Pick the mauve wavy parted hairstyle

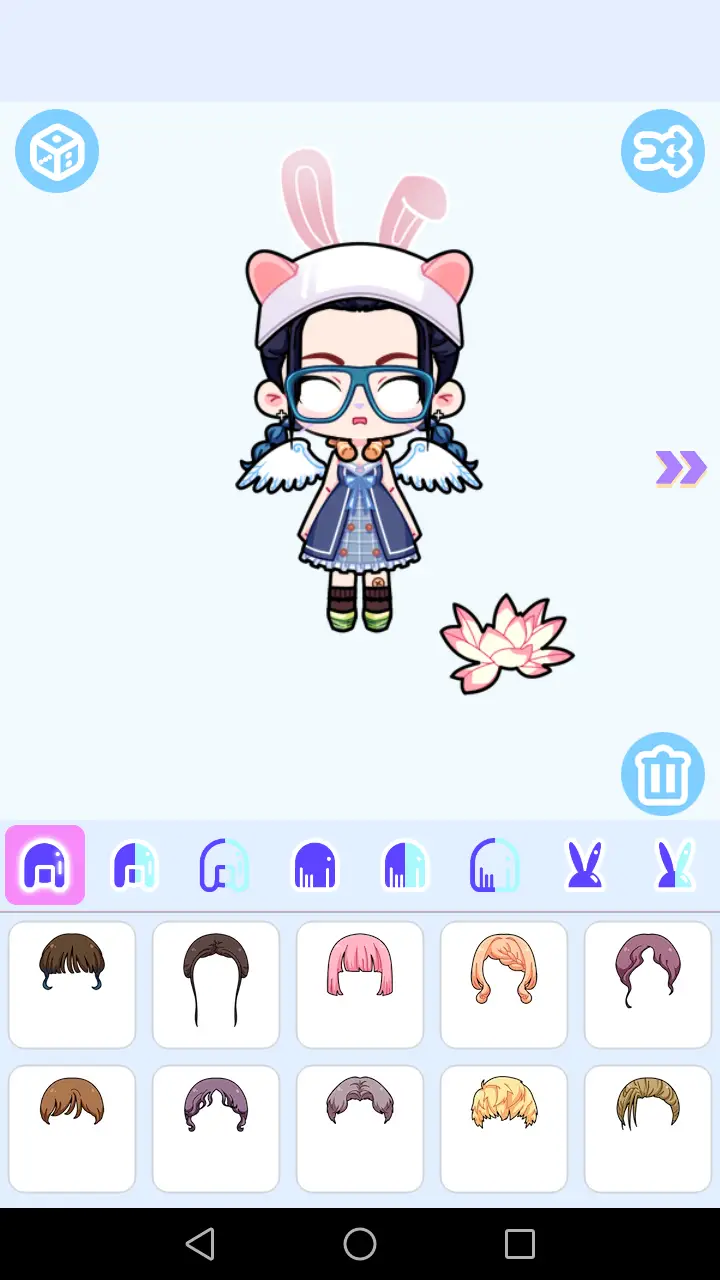(x=648, y=984)
